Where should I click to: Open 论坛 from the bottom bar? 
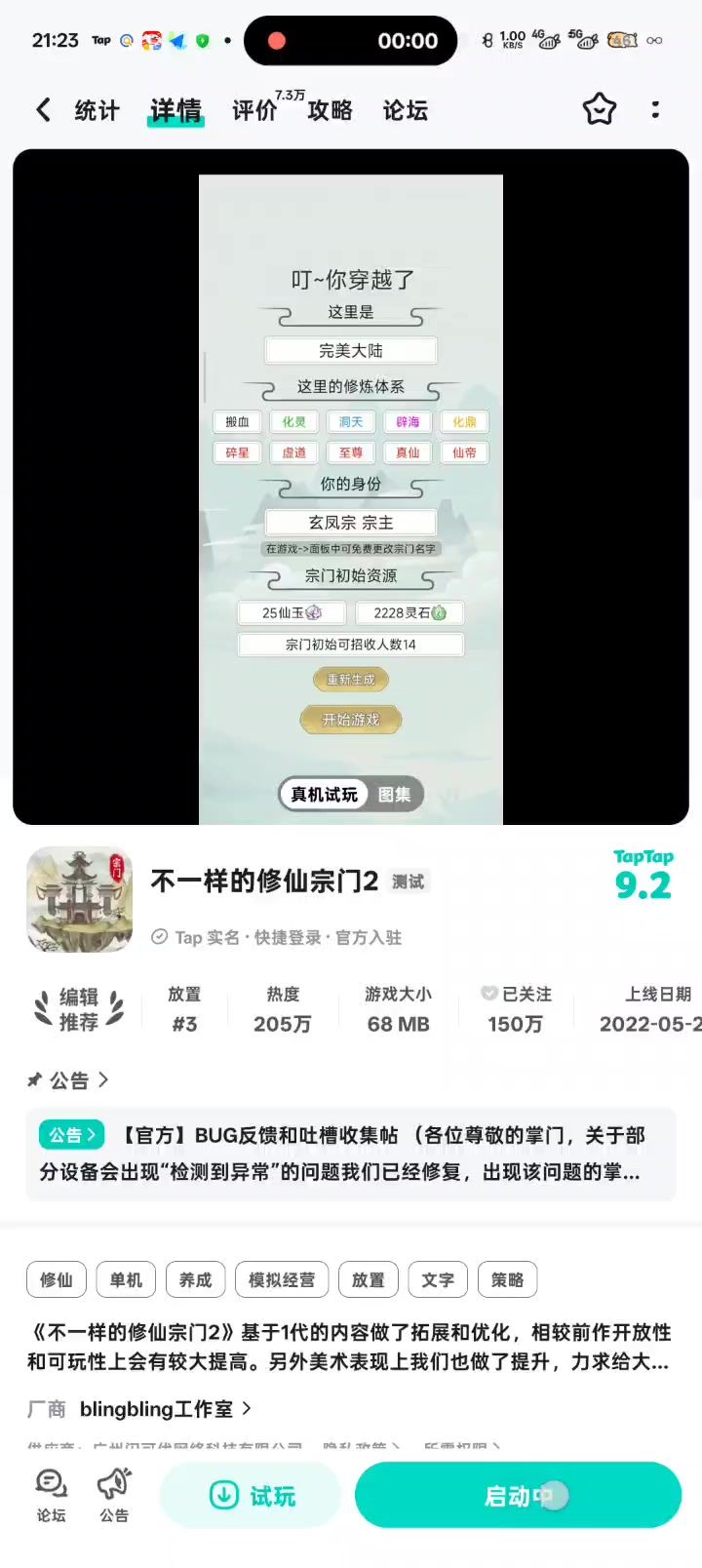coord(51,1496)
